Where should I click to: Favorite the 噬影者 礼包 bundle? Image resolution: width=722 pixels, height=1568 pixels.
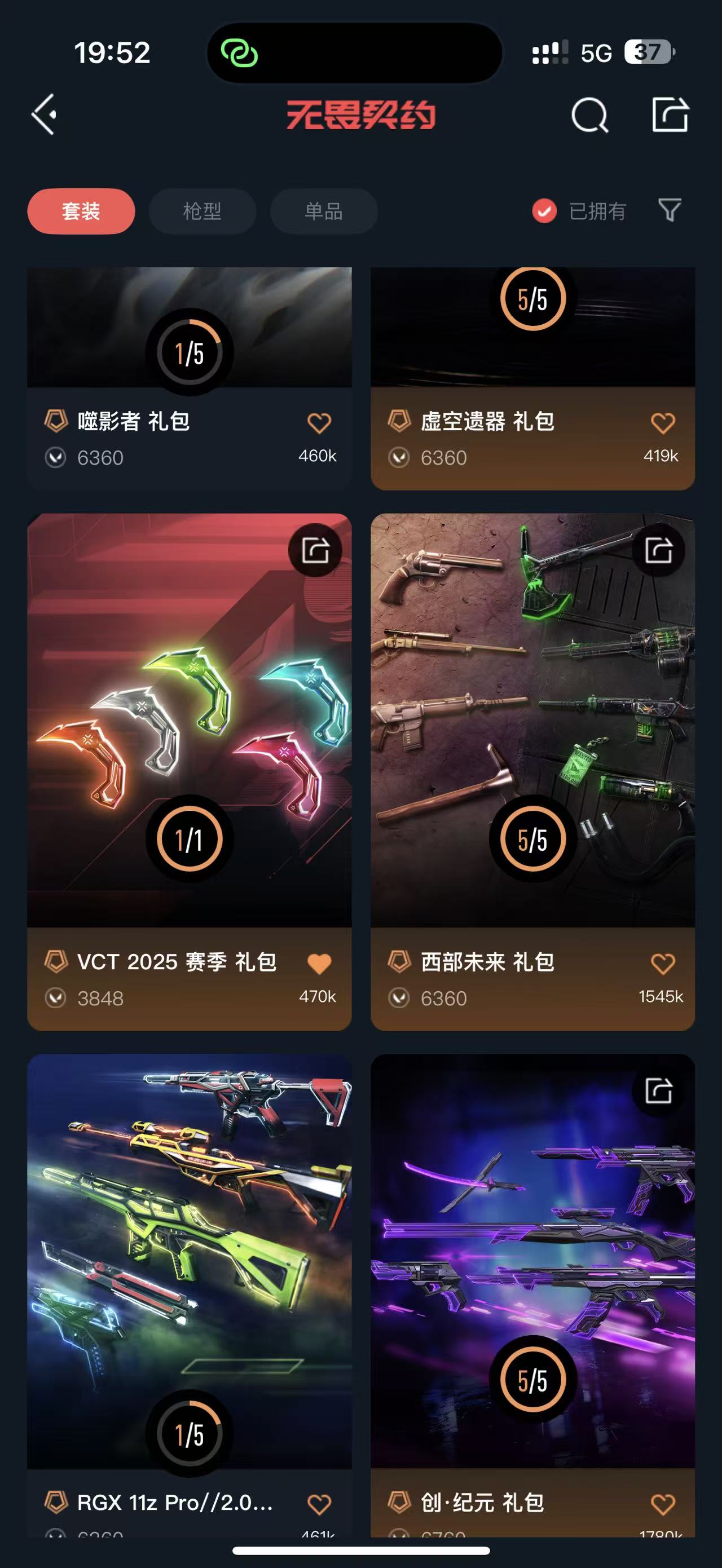(319, 422)
